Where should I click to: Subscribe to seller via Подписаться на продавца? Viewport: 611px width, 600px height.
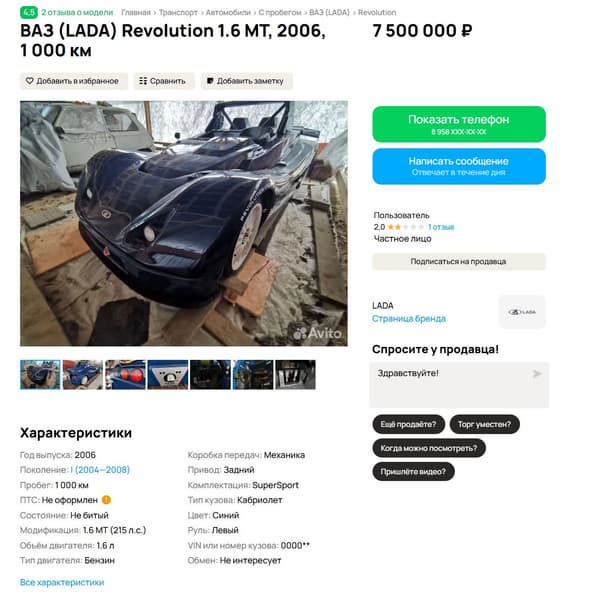(x=459, y=261)
